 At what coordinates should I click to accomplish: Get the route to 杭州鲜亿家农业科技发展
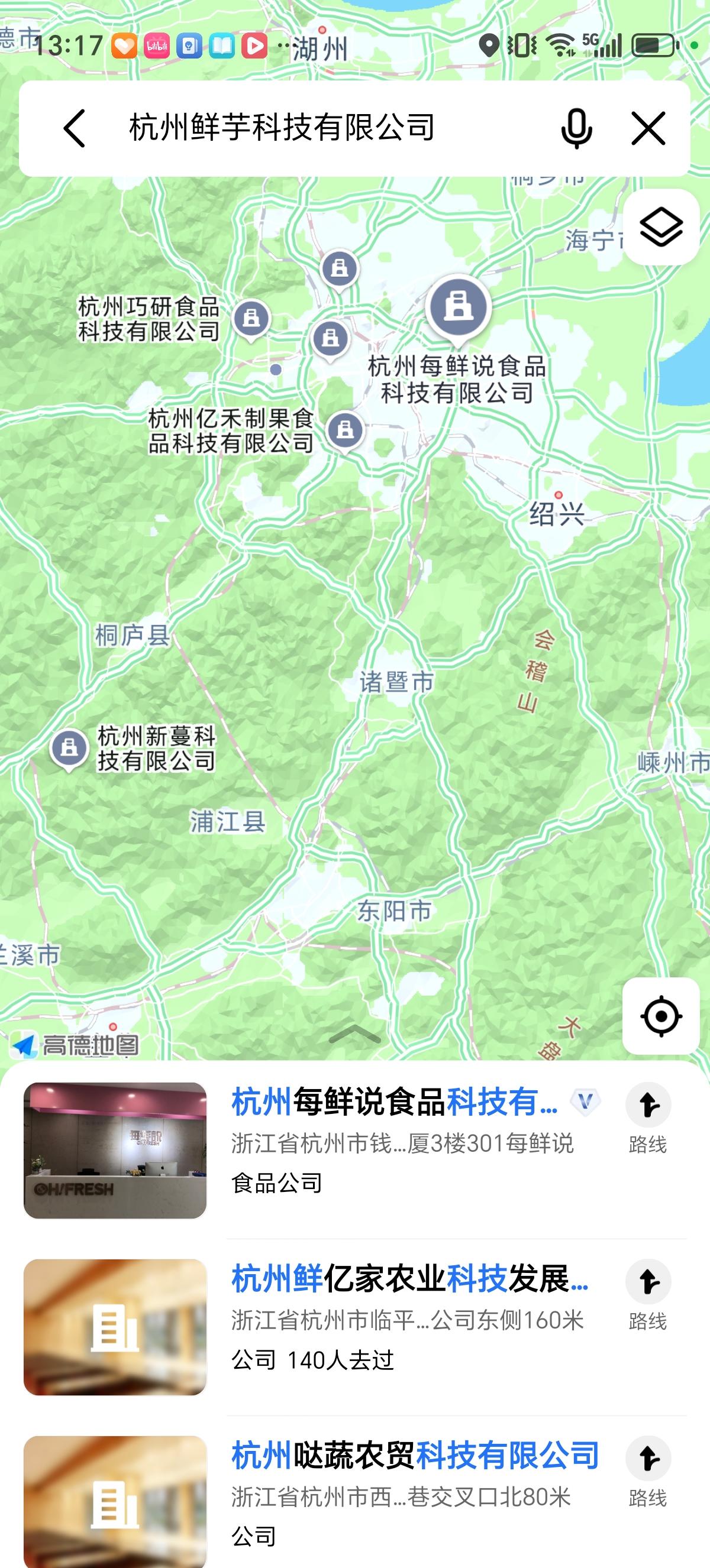click(648, 1294)
